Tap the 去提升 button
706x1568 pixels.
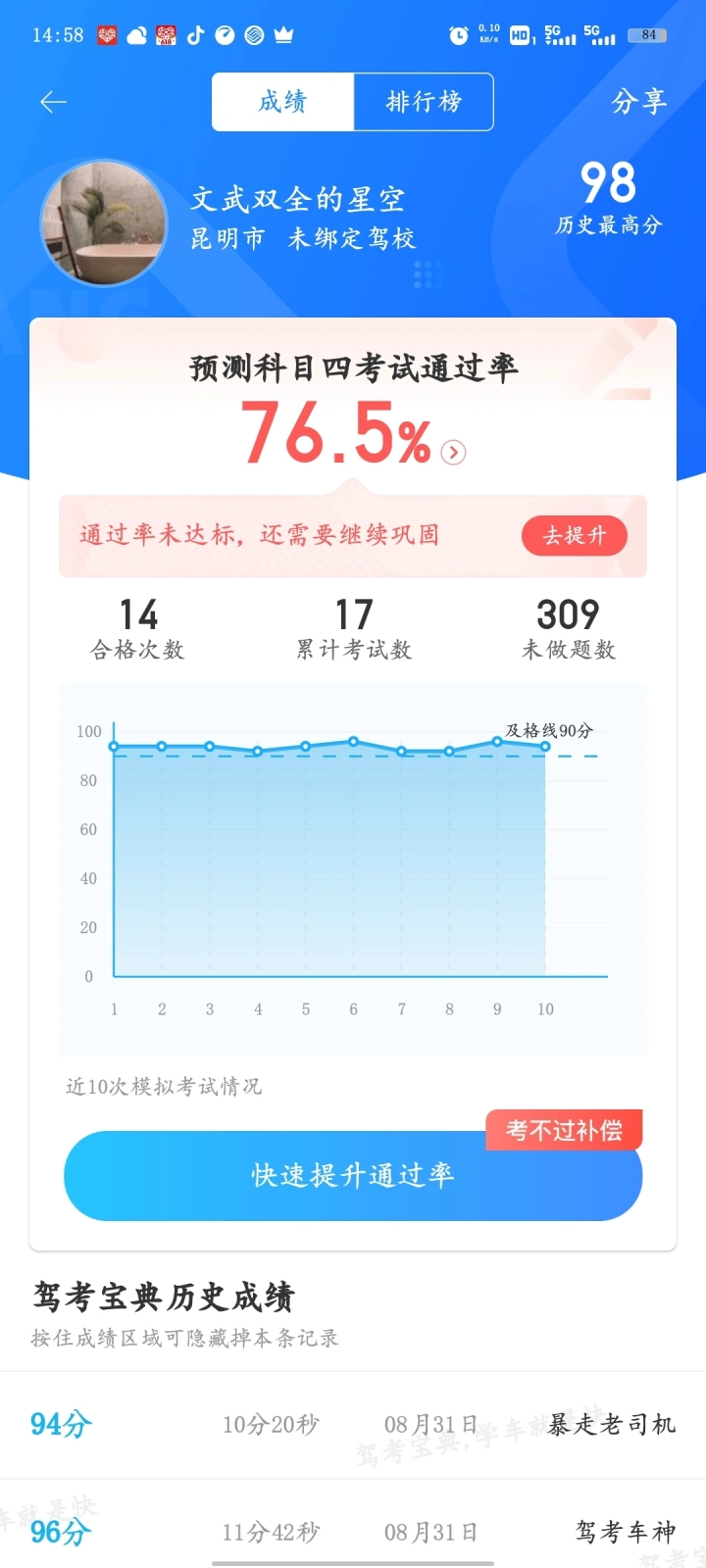click(574, 536)
